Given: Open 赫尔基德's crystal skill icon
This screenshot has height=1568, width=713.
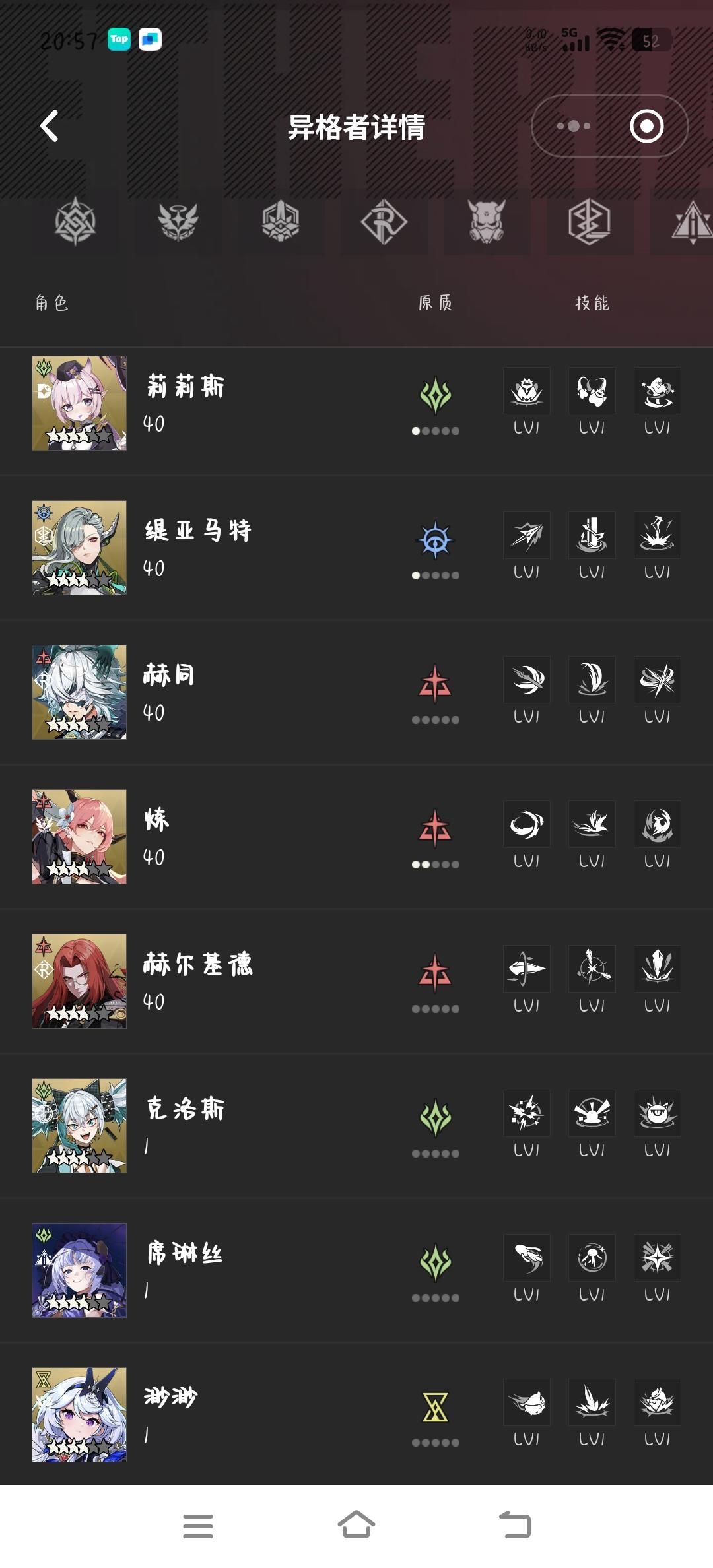Looking at the screenshot, I should click(x=657, y=968).
